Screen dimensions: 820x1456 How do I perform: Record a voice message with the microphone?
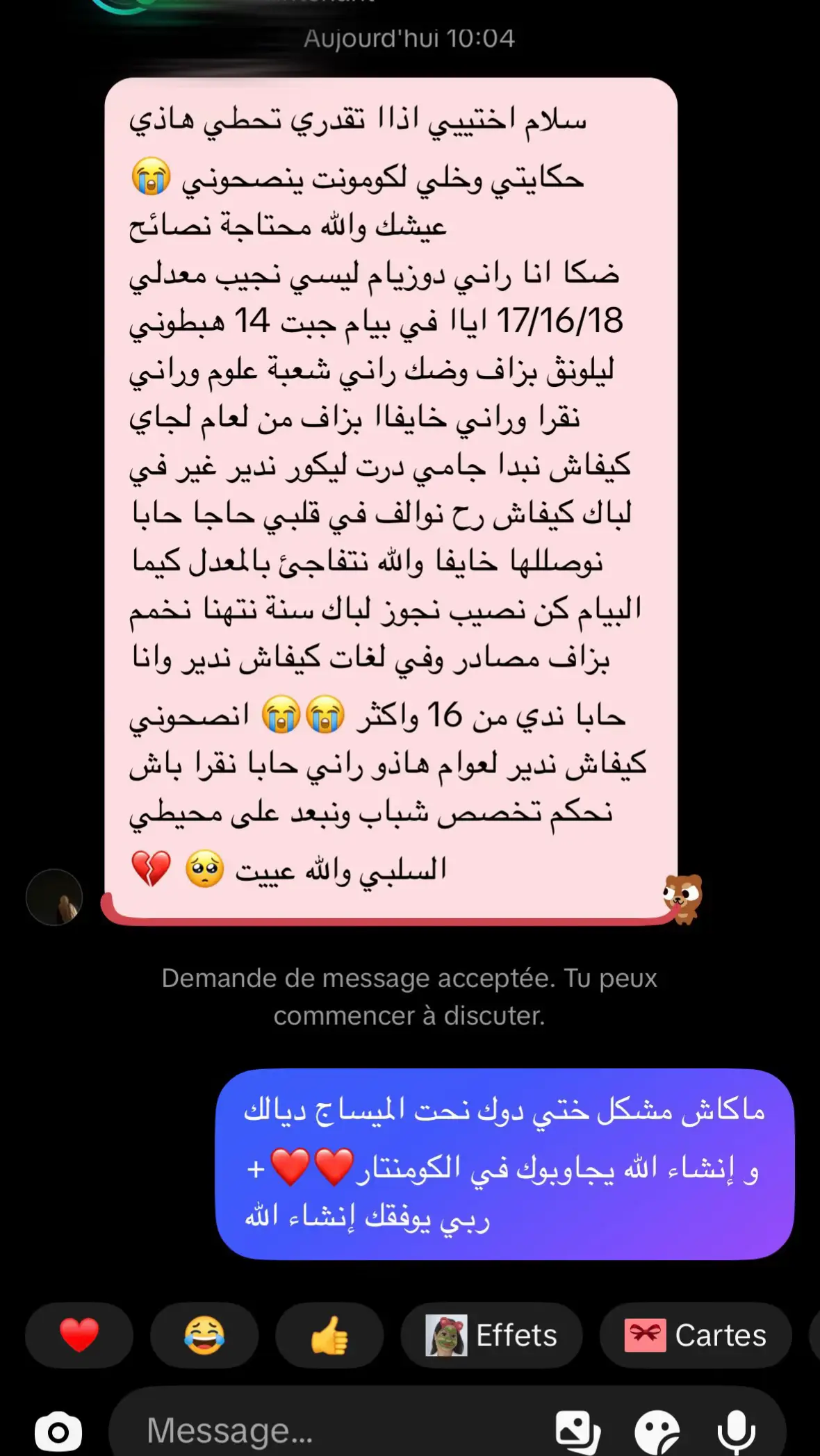coord(736,1432)
